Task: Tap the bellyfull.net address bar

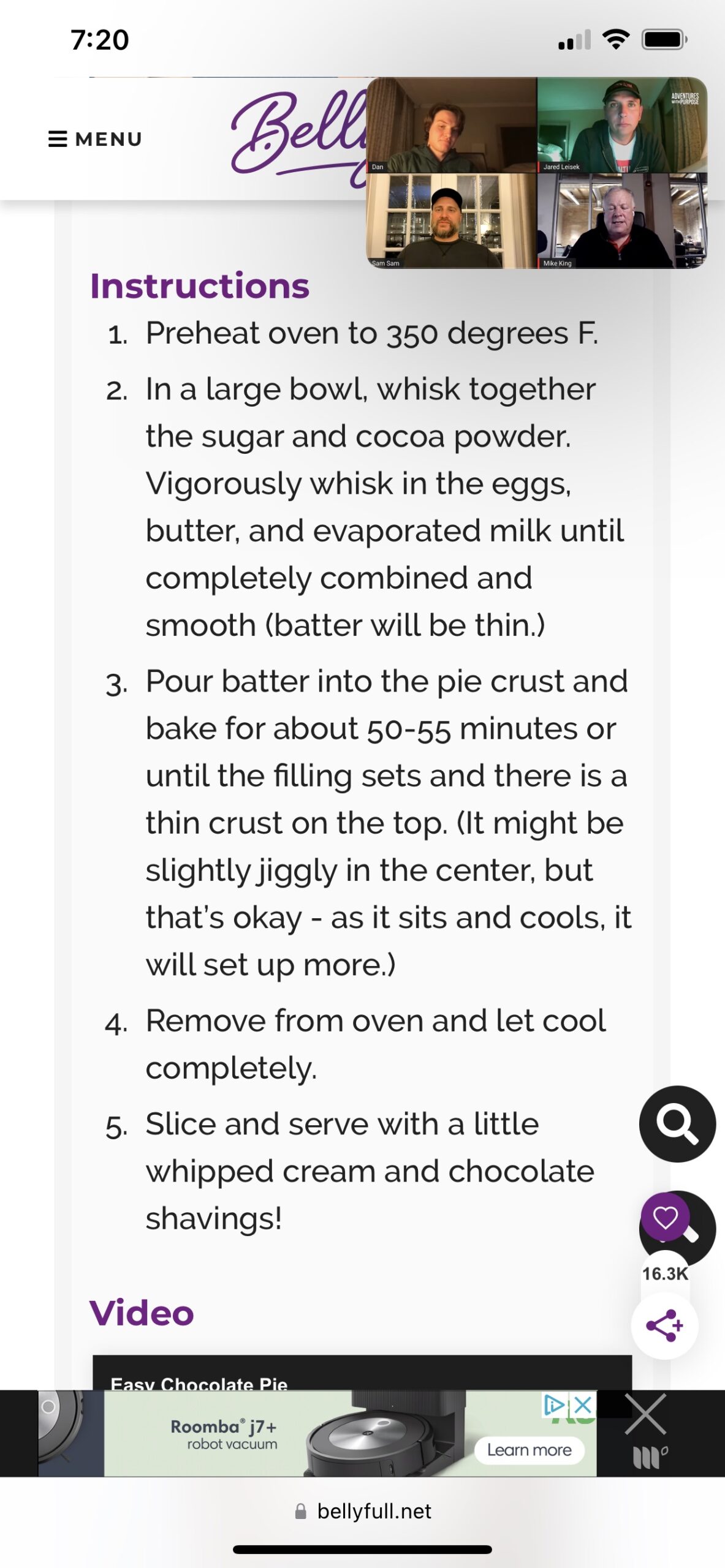Action: (363, 1512)
